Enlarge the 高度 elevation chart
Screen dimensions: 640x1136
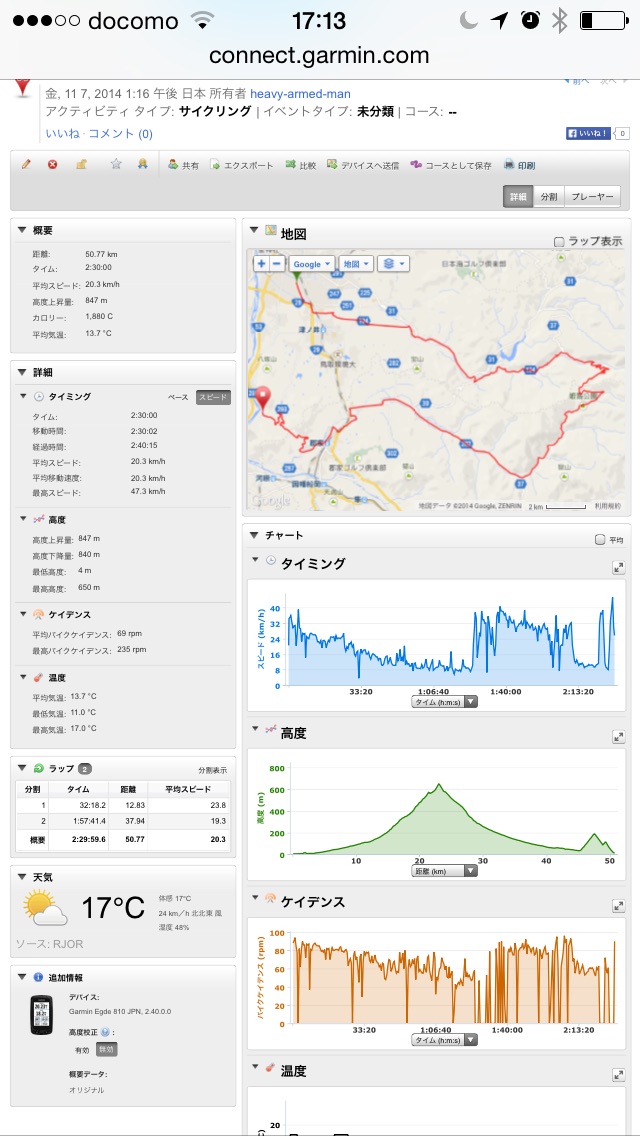coord(618,736)
